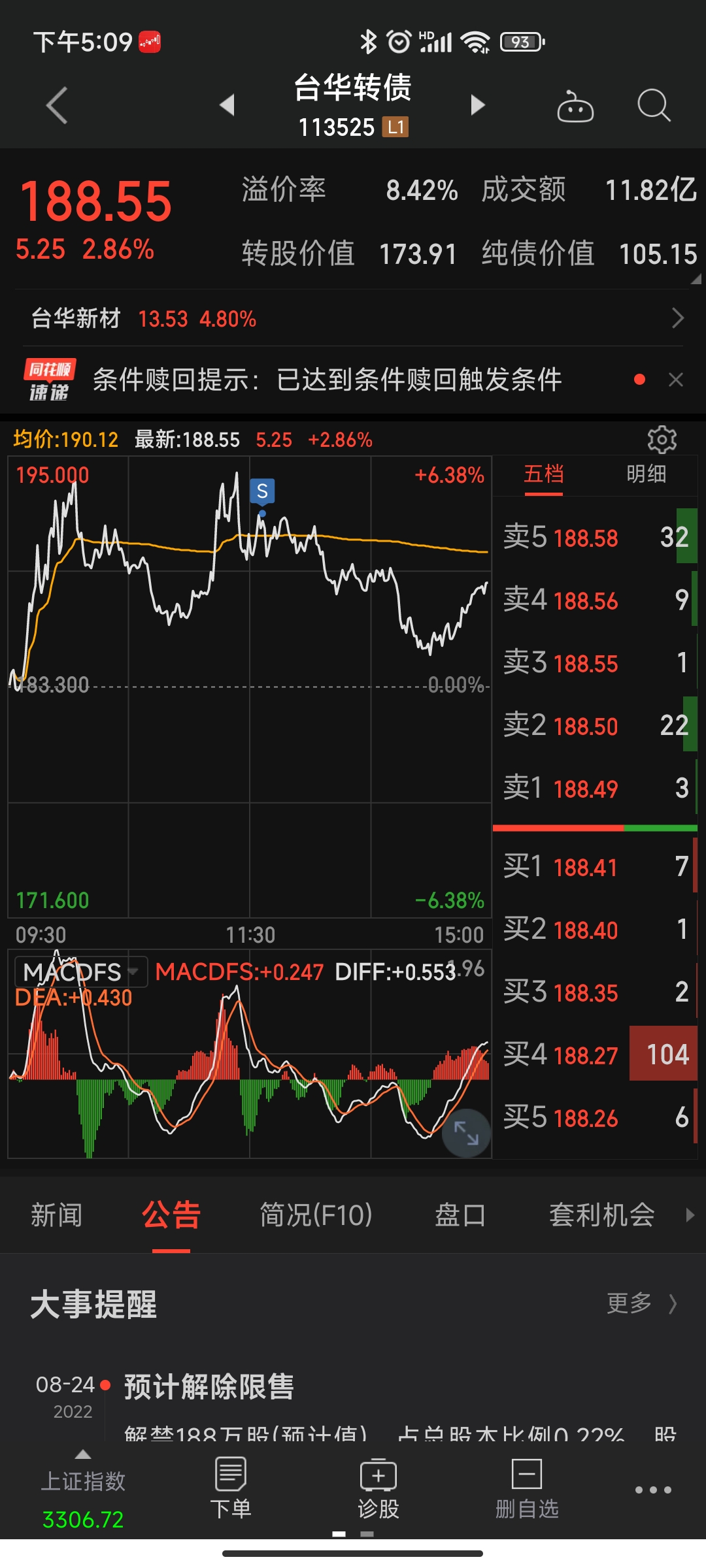
Task: View 更多 in 大事提醒
Action: [641, 1303]
